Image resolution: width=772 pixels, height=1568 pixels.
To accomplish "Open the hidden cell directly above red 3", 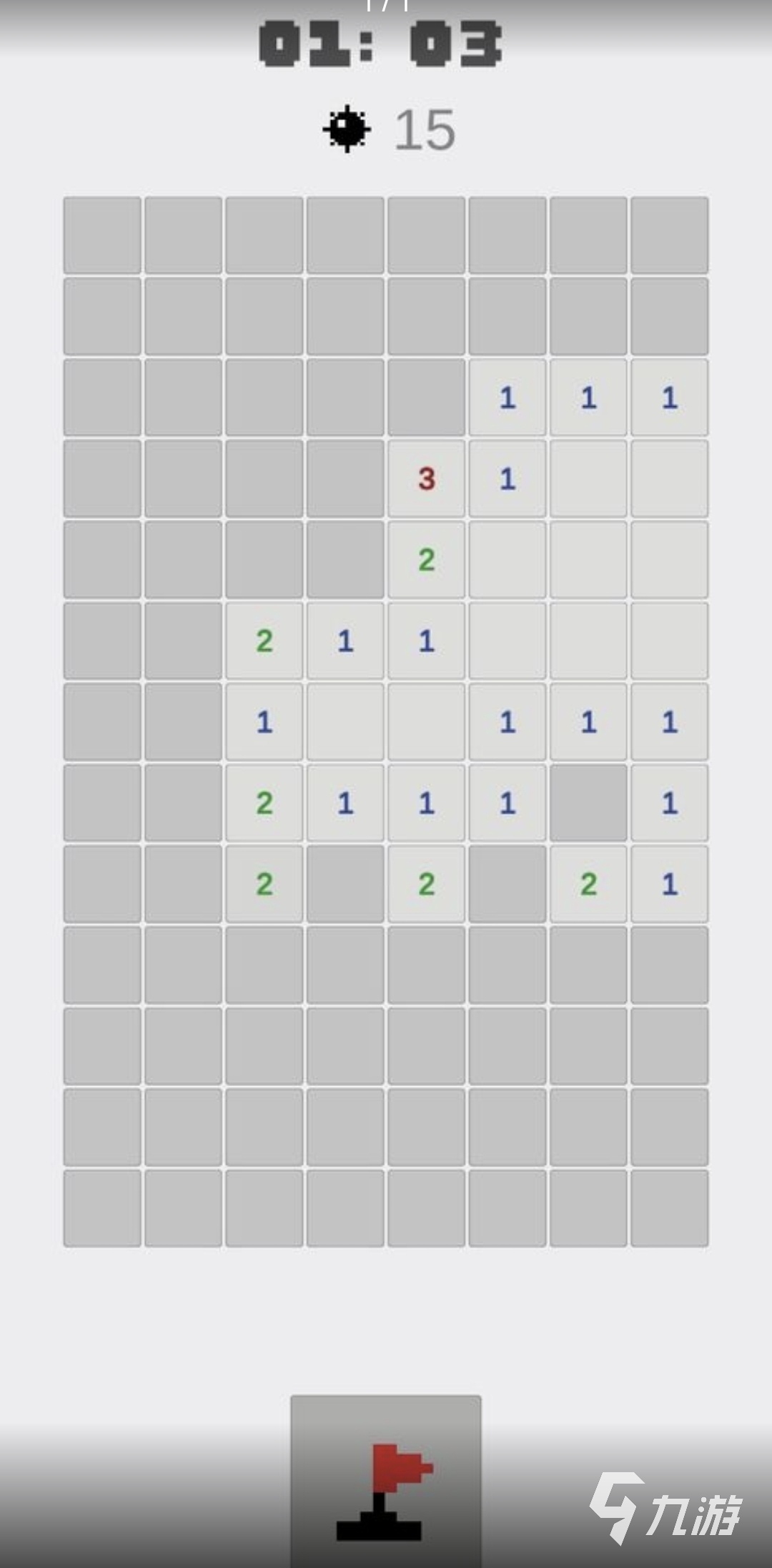I will tap(427, 398).
